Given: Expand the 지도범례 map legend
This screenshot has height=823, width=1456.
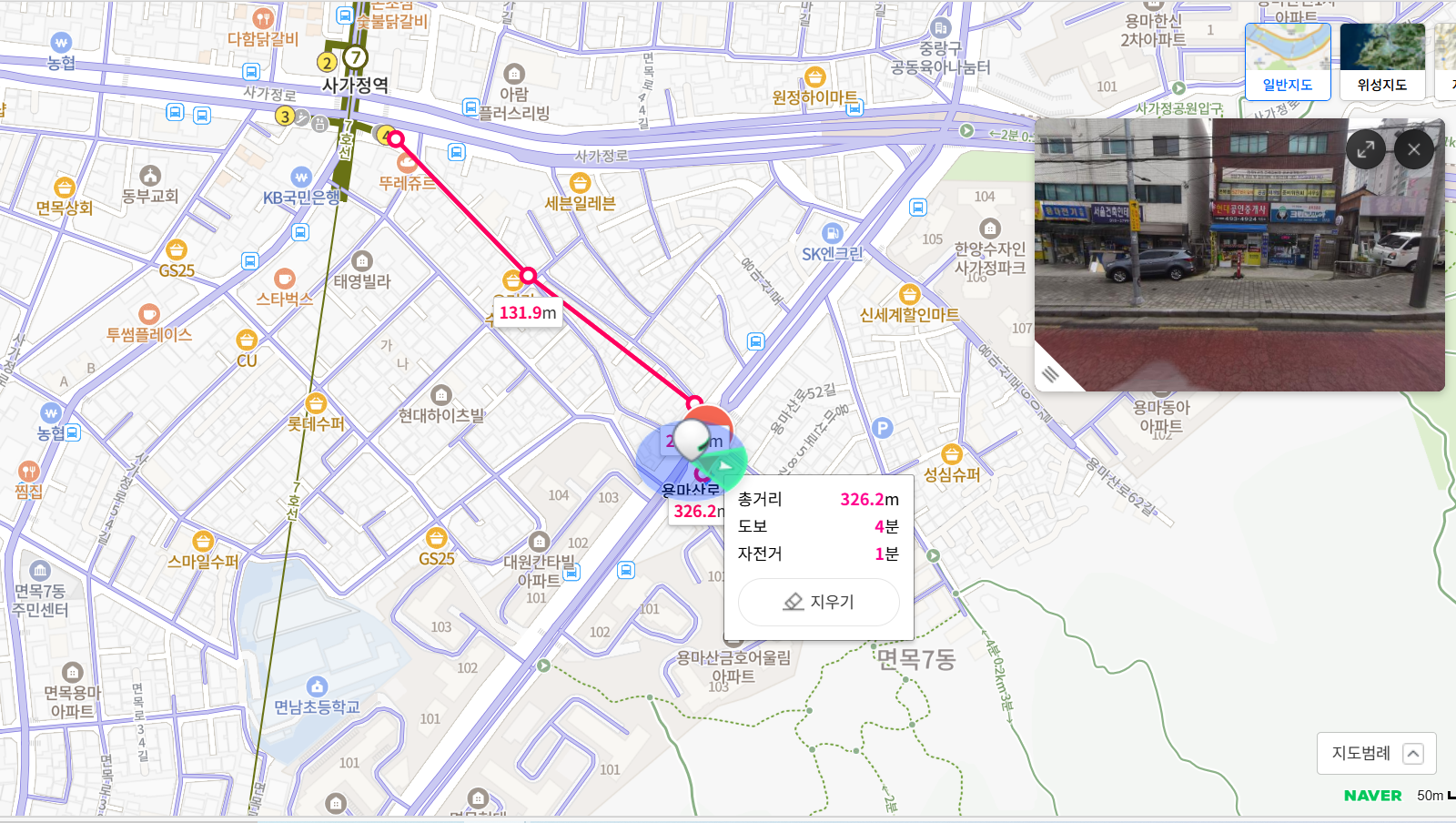Looking at the screenshot, I should [1376, 753].
